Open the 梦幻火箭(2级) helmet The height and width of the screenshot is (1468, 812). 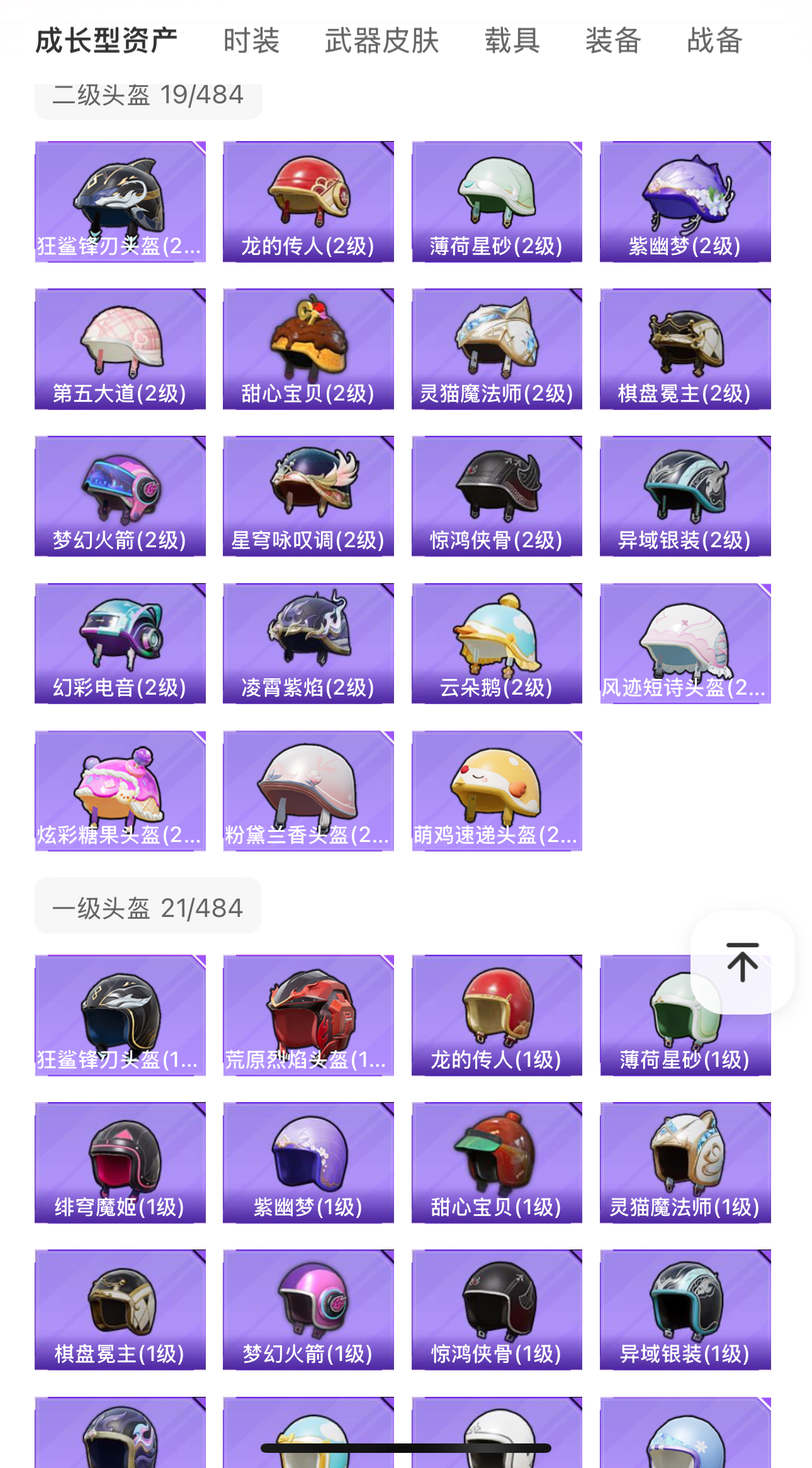coord(120,496)
